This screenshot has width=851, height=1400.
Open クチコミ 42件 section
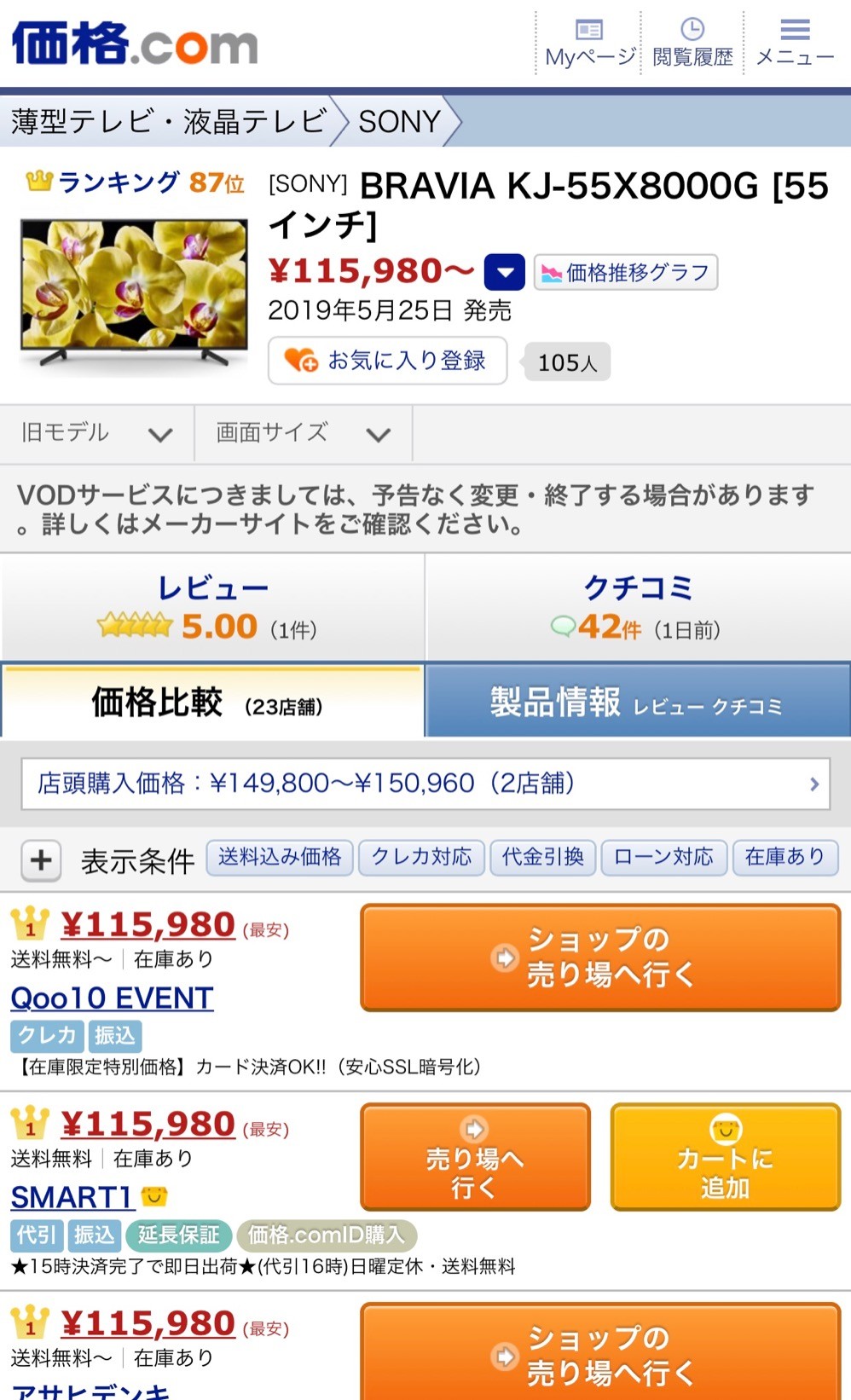(x=638, y=608)
